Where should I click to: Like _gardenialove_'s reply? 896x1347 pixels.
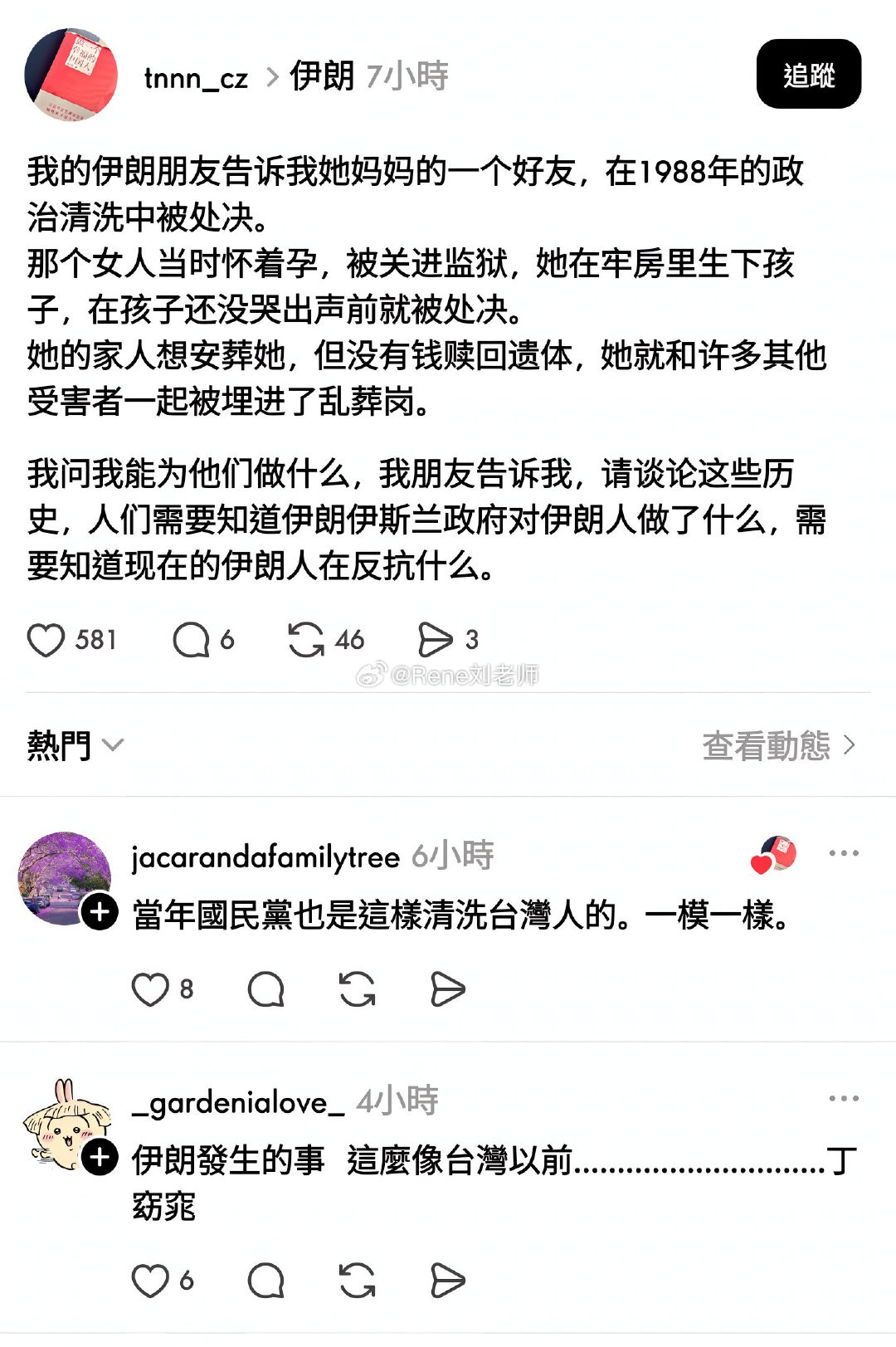click(150, 1281)
